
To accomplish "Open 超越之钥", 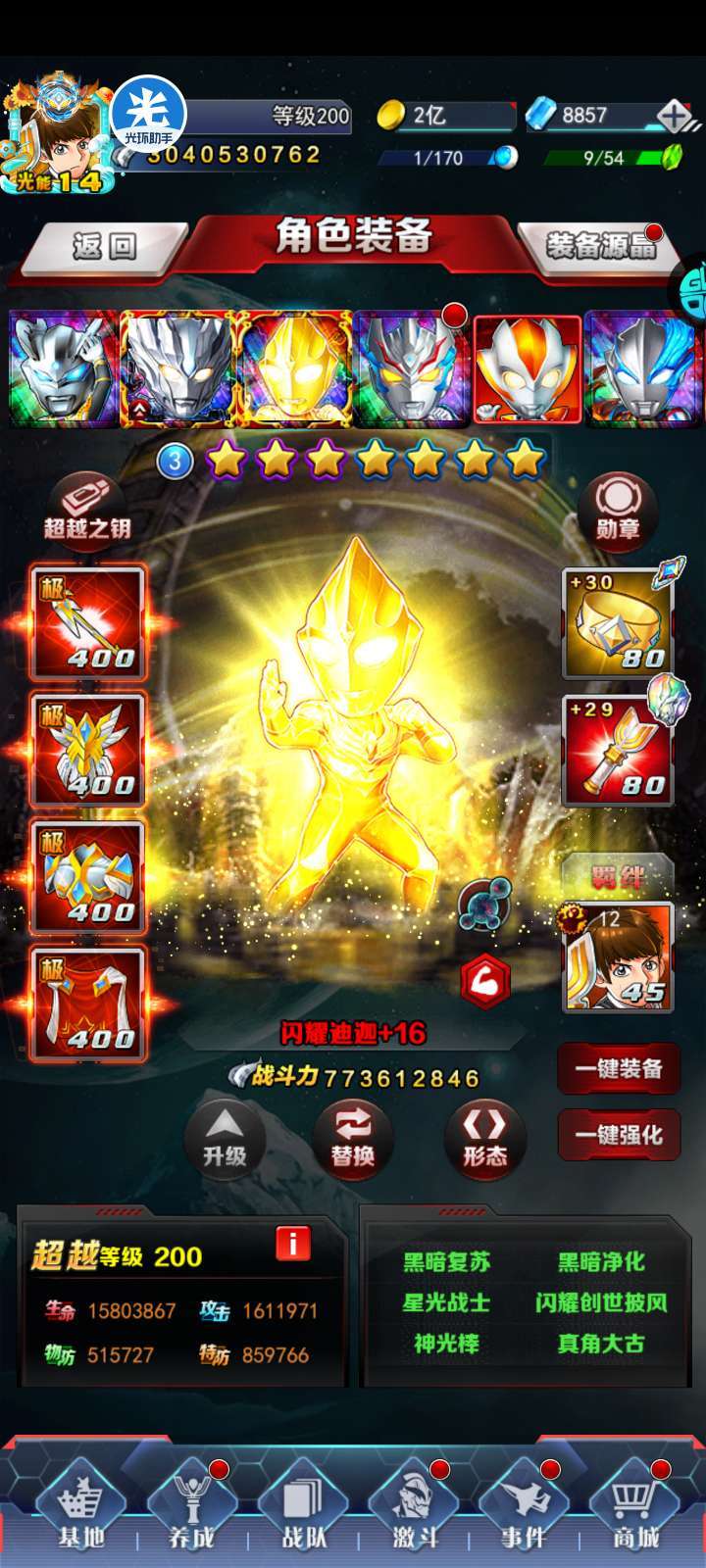I will (86, 508).
